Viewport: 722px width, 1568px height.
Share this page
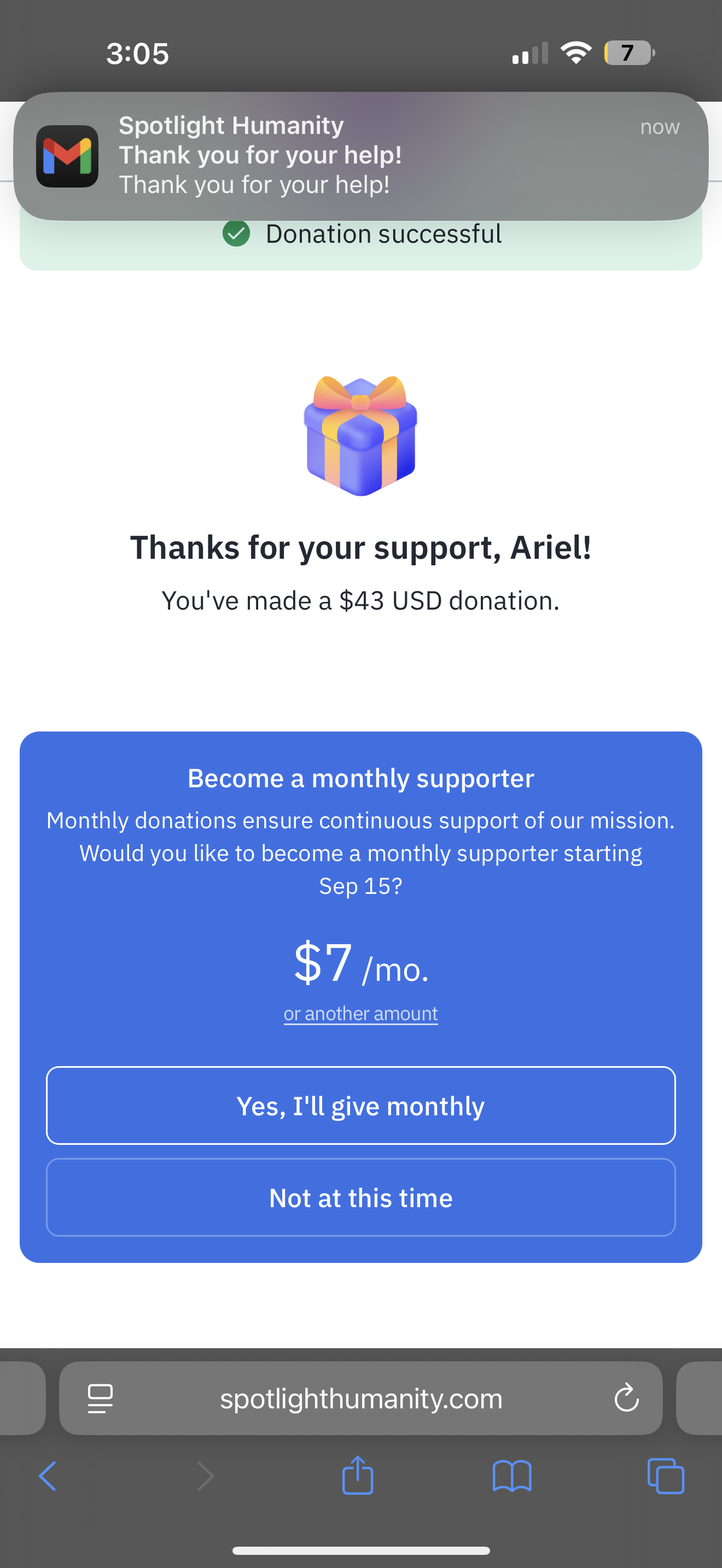point(357,1476)
